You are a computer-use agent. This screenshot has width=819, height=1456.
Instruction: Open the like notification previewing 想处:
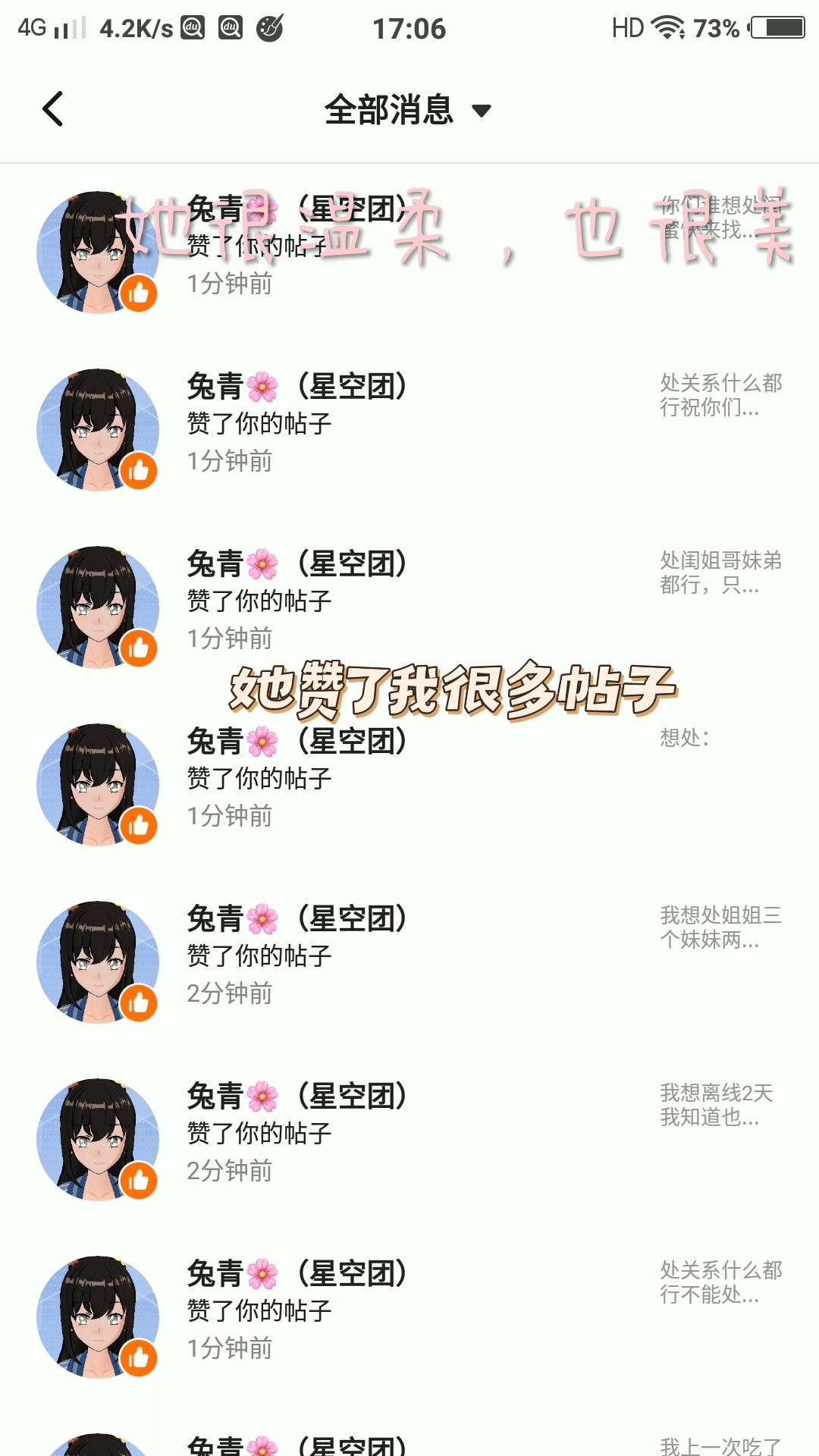point(409,779)
